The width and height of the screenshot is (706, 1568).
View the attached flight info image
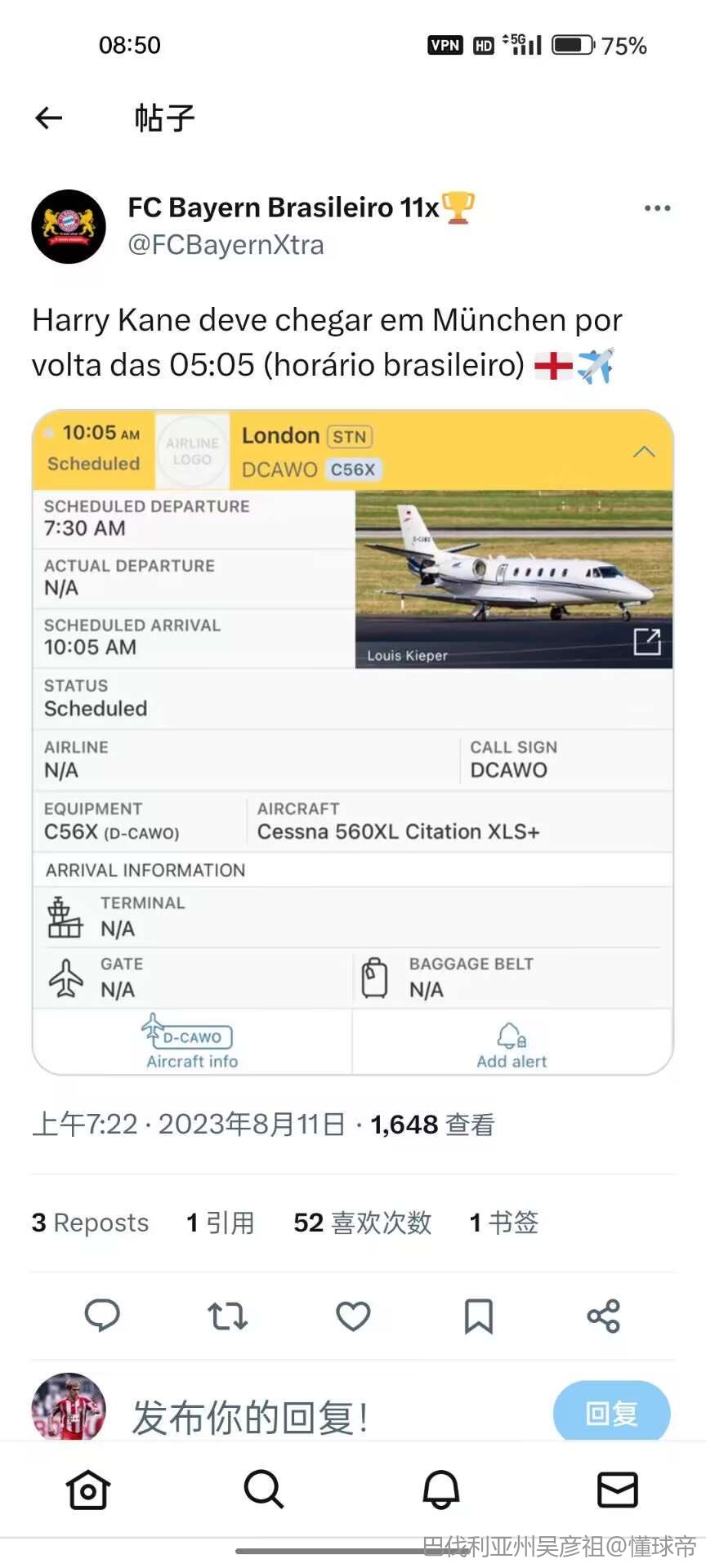[x=353, y=742]
